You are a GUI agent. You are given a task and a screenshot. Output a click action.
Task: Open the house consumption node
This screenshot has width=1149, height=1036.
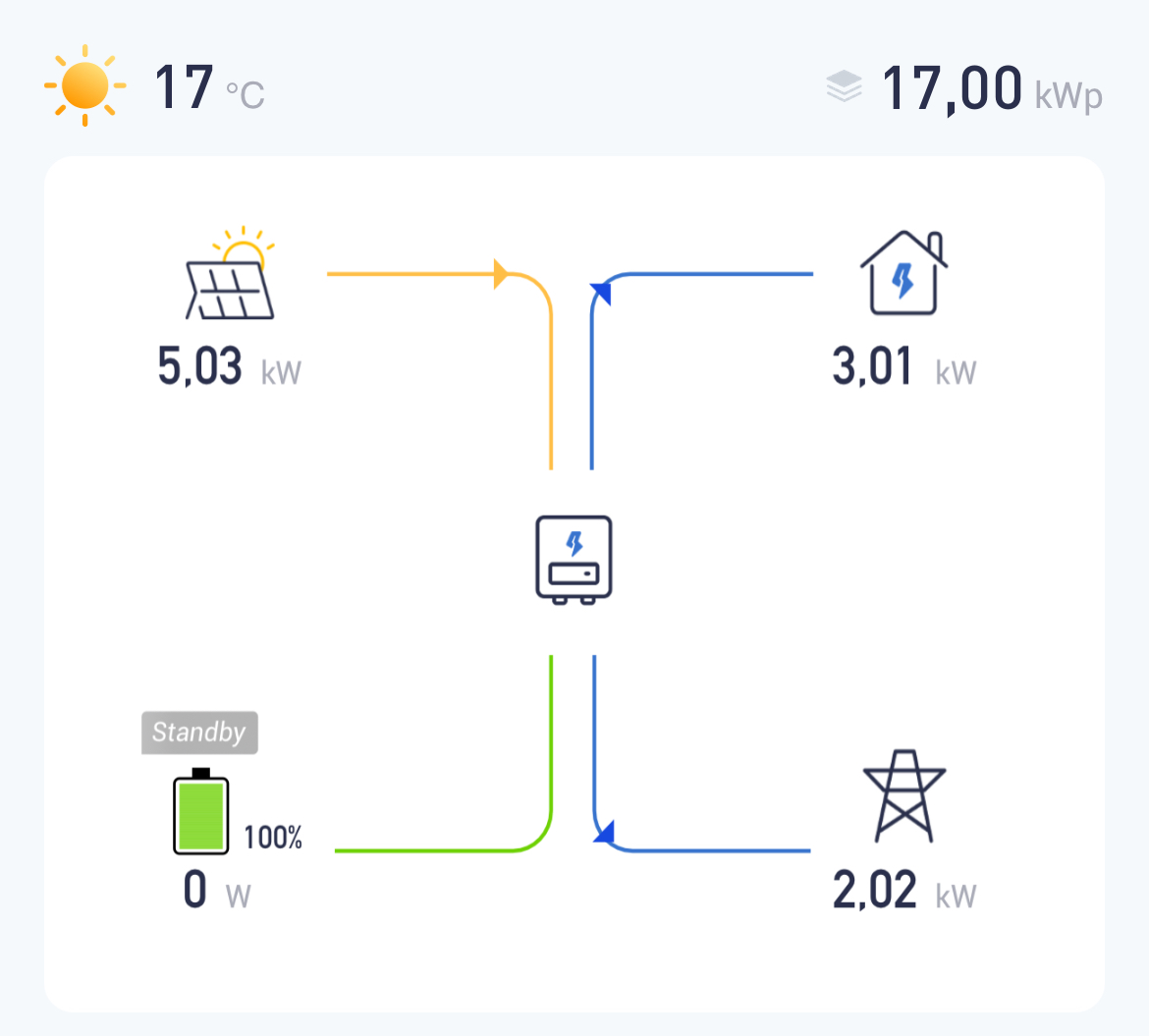coord(903,274)
